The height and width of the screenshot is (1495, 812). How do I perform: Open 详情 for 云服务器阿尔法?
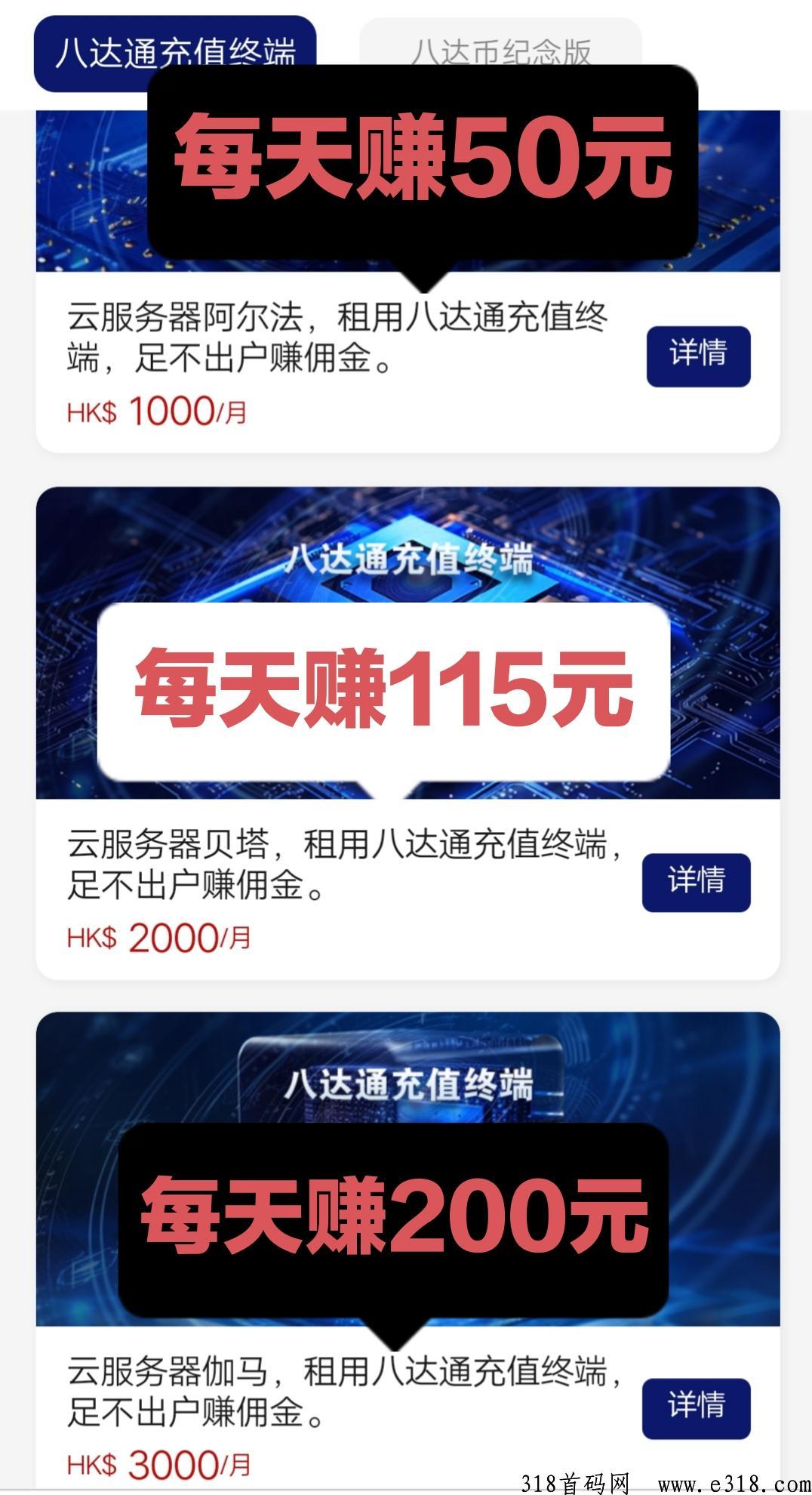tap(698, 356)
